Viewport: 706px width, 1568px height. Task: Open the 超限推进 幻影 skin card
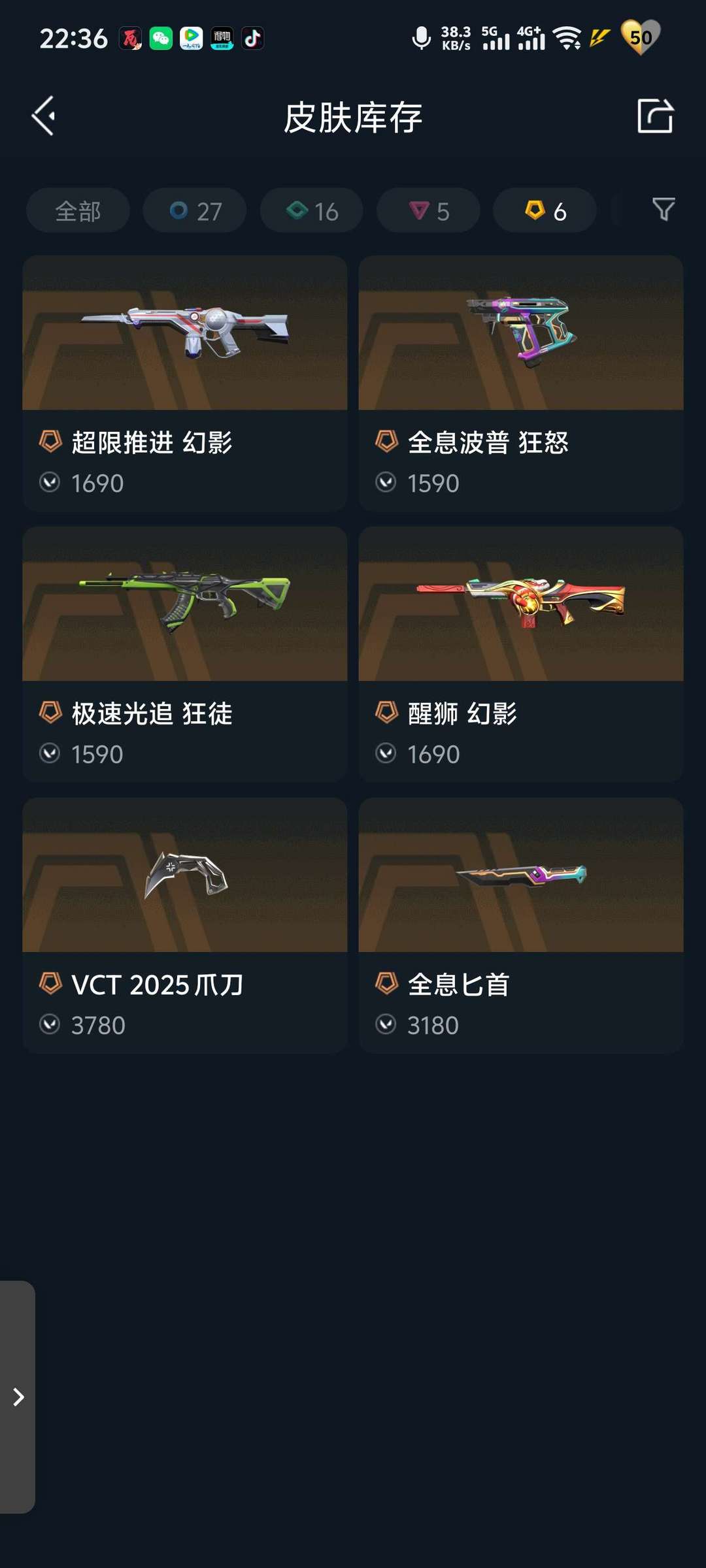[184, 382]
